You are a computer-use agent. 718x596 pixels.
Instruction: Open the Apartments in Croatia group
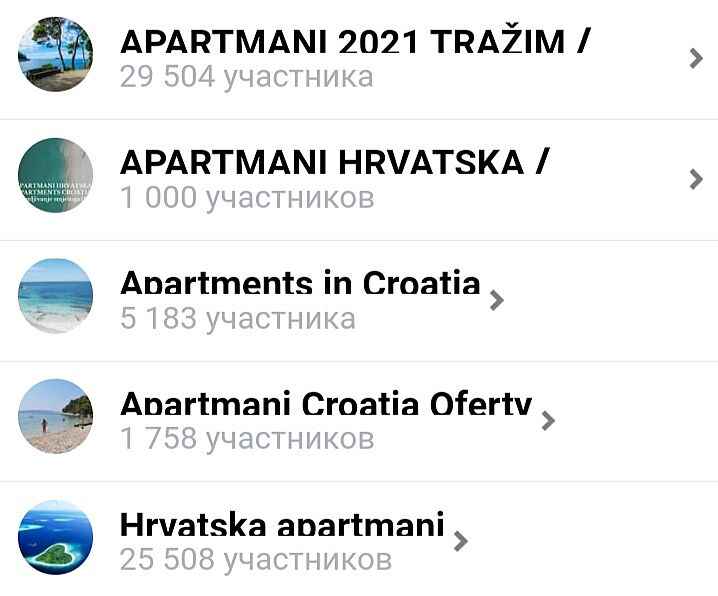[x=300, y=286]
